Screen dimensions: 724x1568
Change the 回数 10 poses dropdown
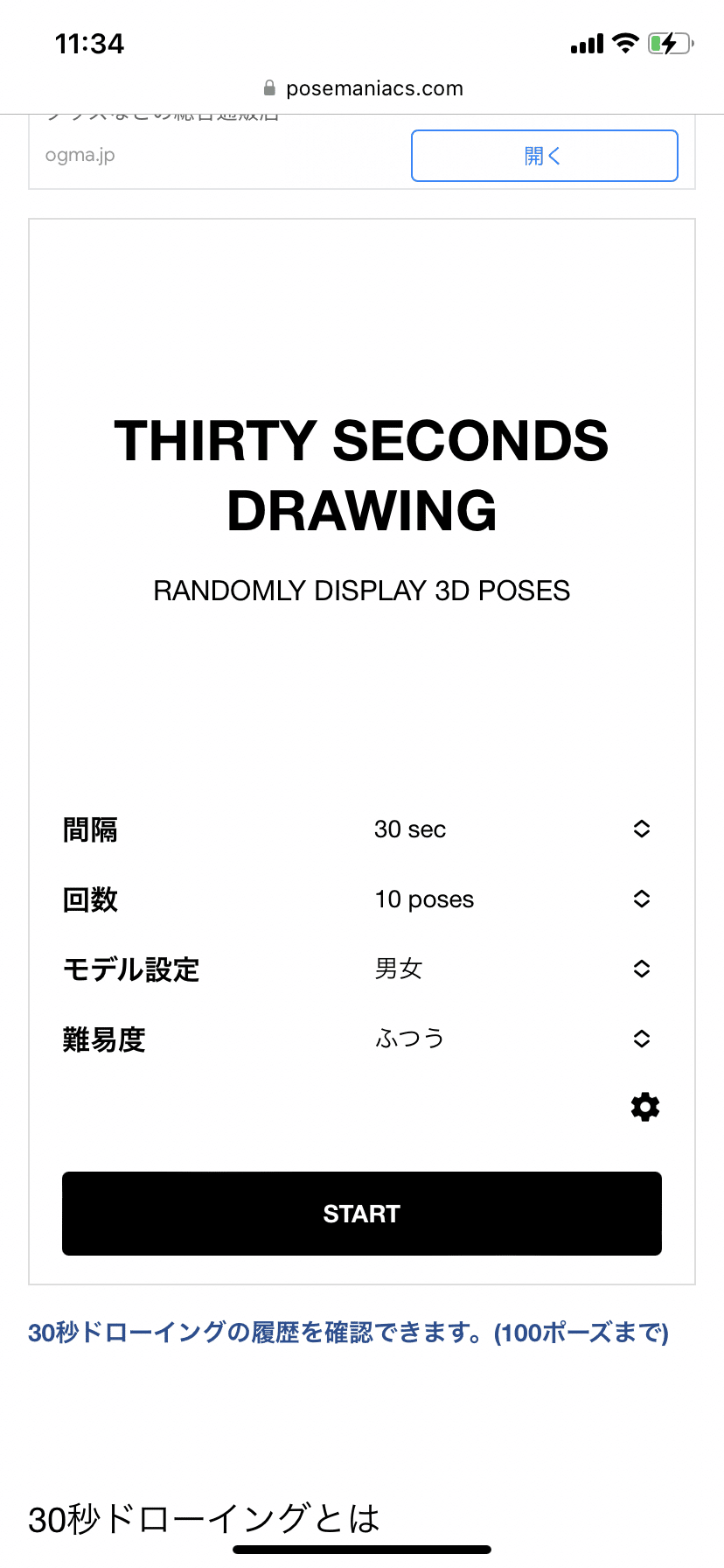click(512, 899)
